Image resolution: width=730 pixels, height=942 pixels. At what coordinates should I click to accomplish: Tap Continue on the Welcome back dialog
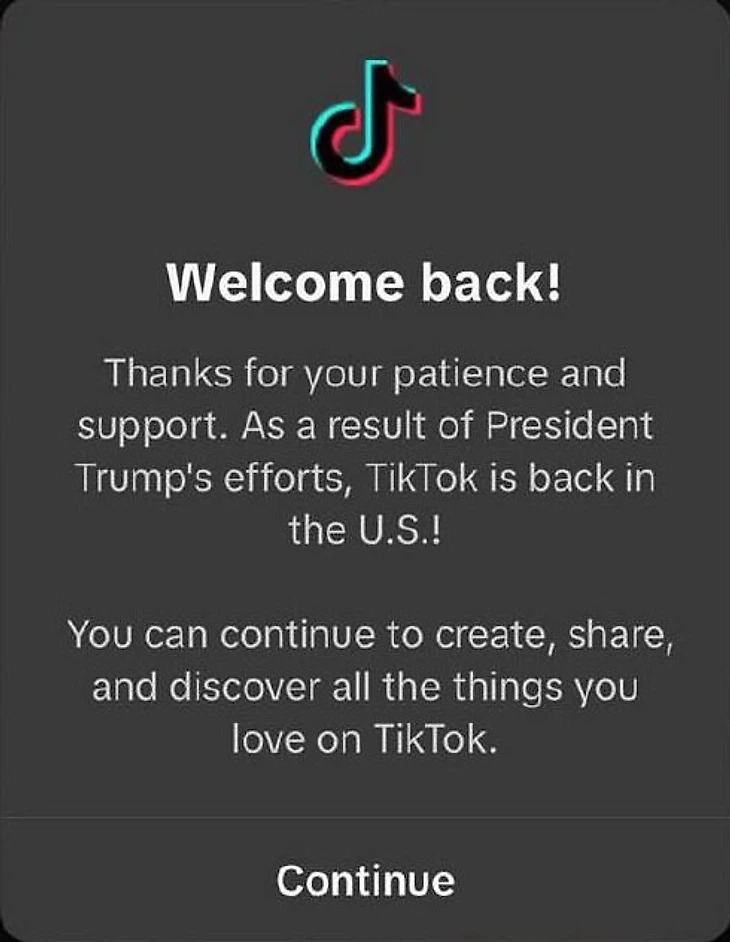[x=365, y=880]
